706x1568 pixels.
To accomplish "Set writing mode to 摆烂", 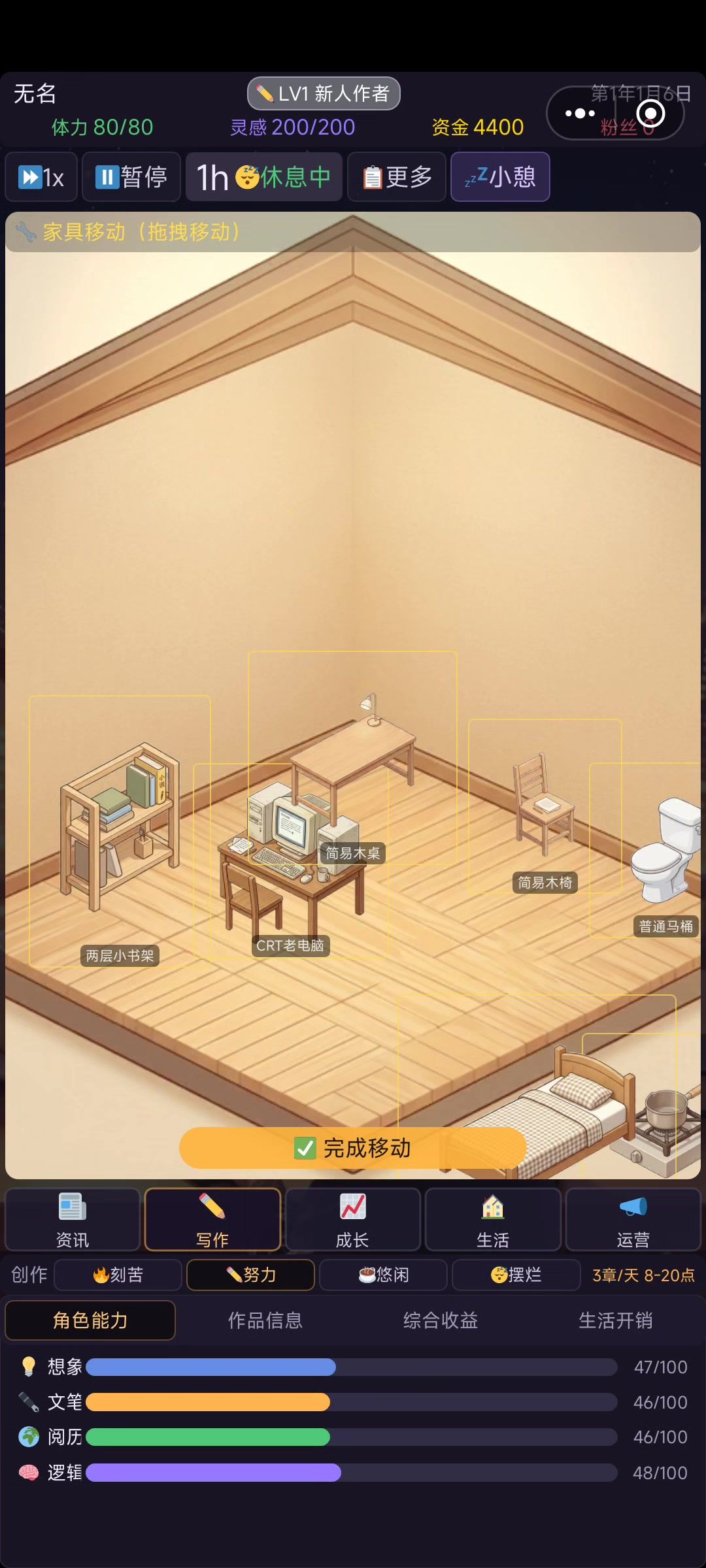I will [x=516, y=1275].
